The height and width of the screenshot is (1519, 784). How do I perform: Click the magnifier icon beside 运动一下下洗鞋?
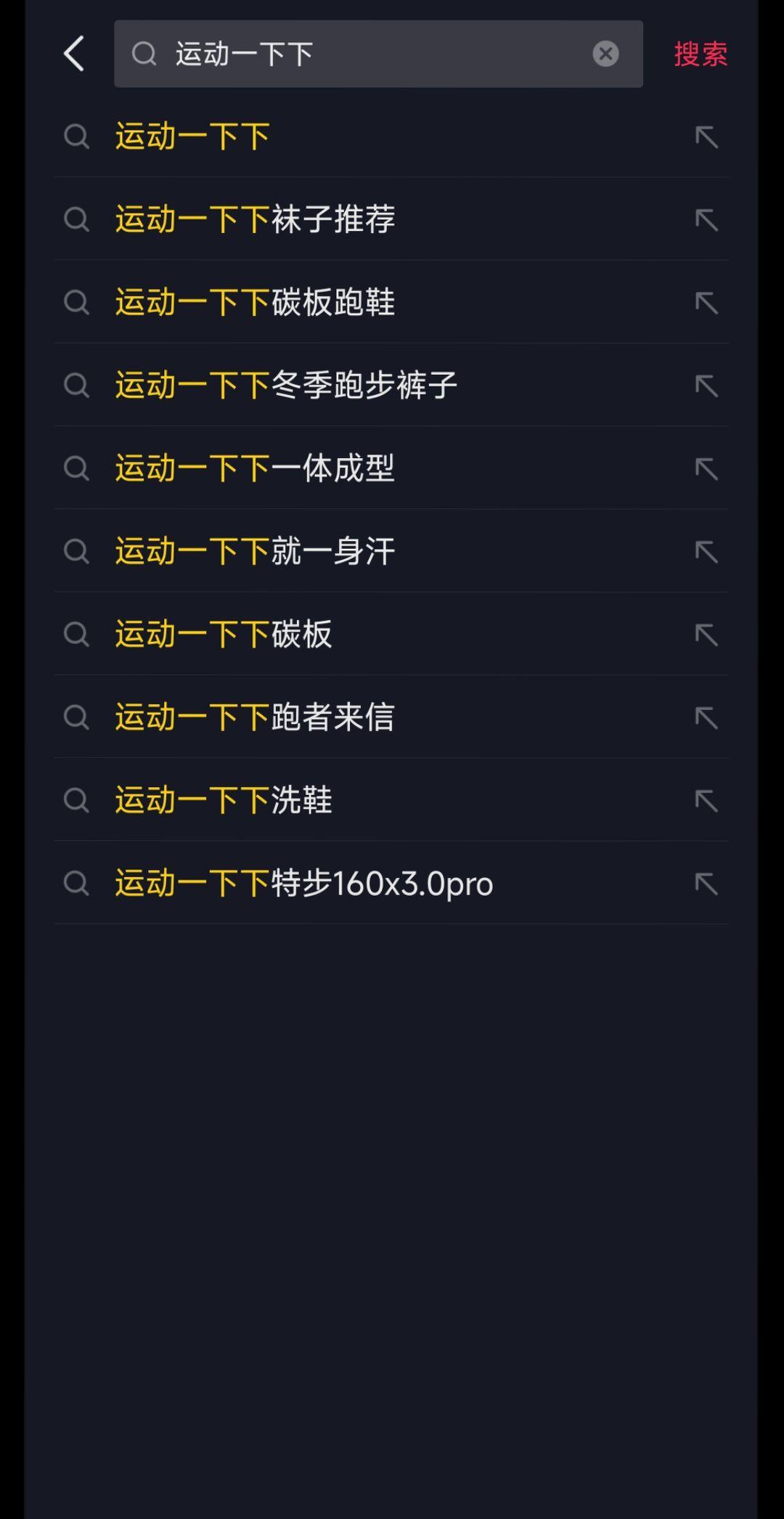75,799
